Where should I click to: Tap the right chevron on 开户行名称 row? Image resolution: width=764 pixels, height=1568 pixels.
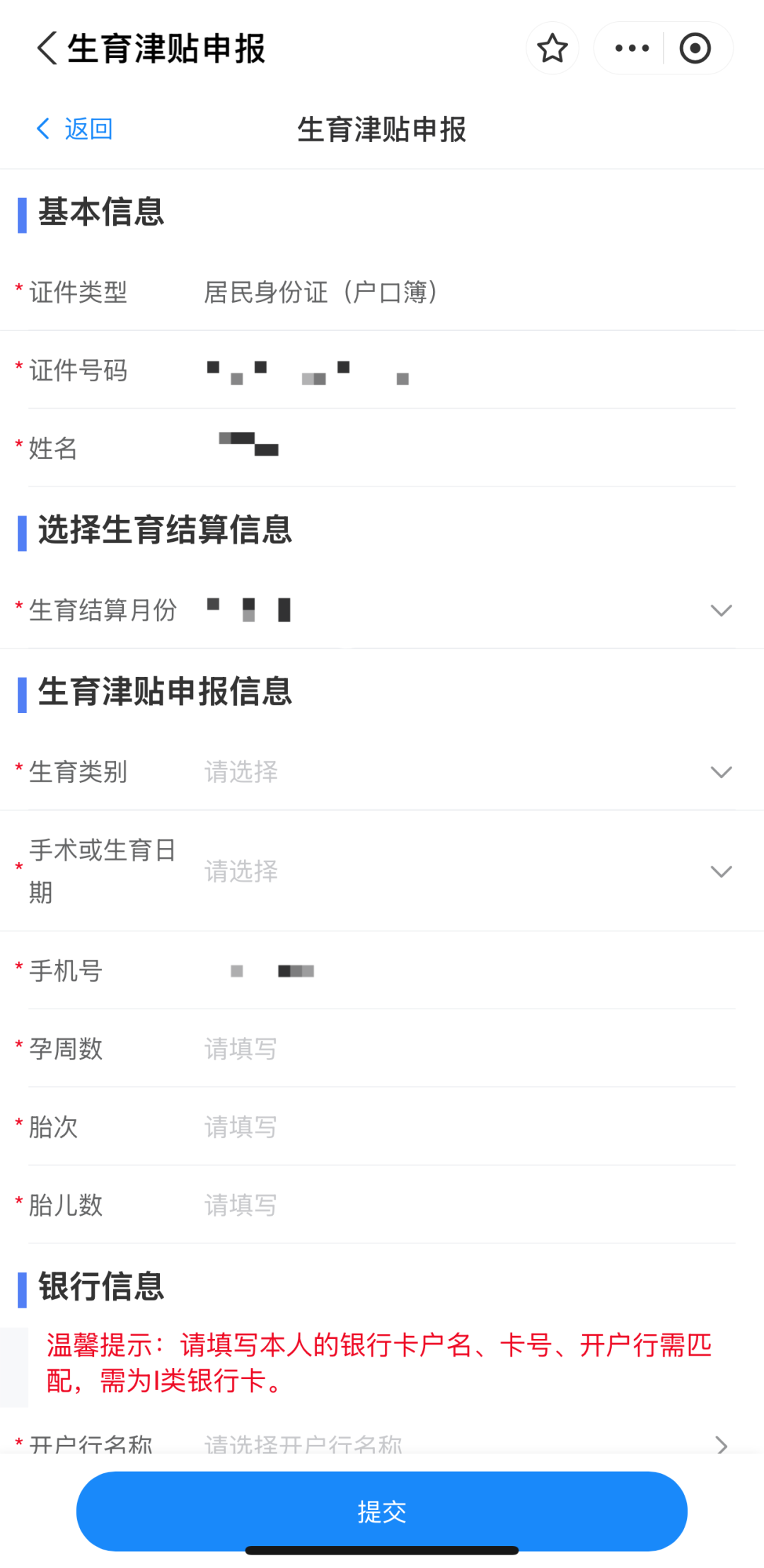(721, 1443)
